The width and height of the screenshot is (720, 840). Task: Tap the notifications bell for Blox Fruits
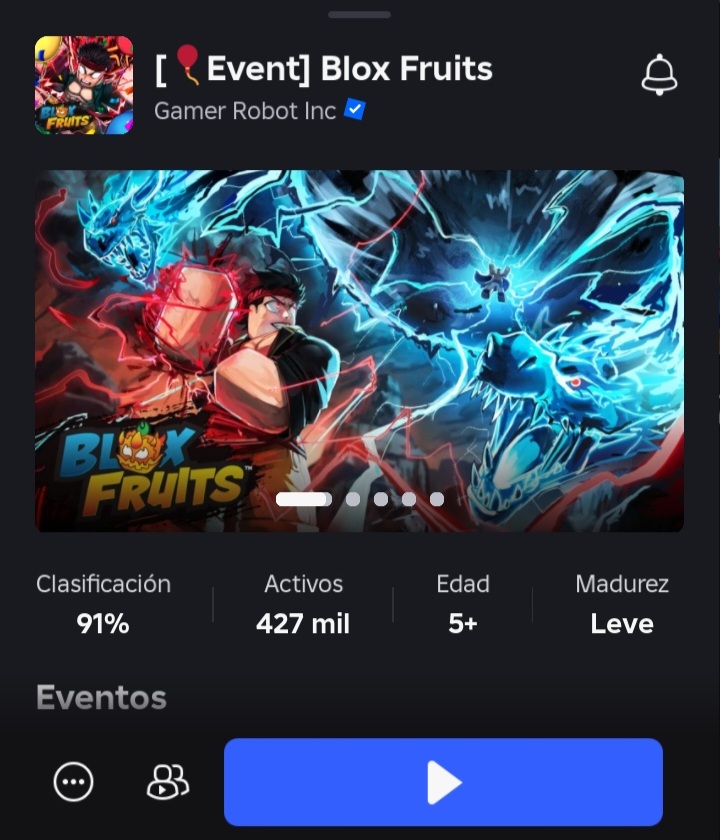click(x=659, y=75)
